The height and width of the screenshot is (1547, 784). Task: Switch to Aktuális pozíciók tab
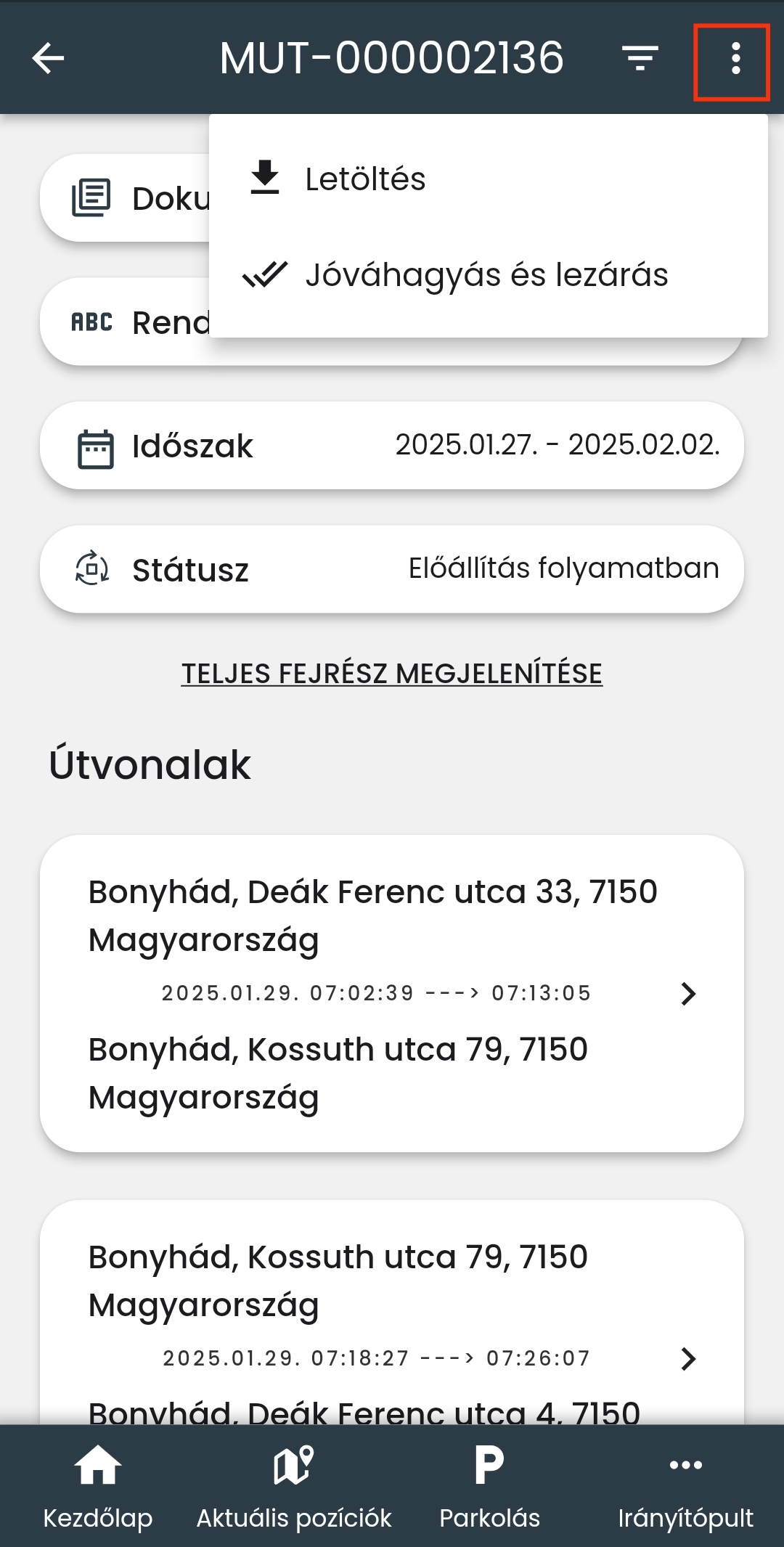tap(294, 1485)
